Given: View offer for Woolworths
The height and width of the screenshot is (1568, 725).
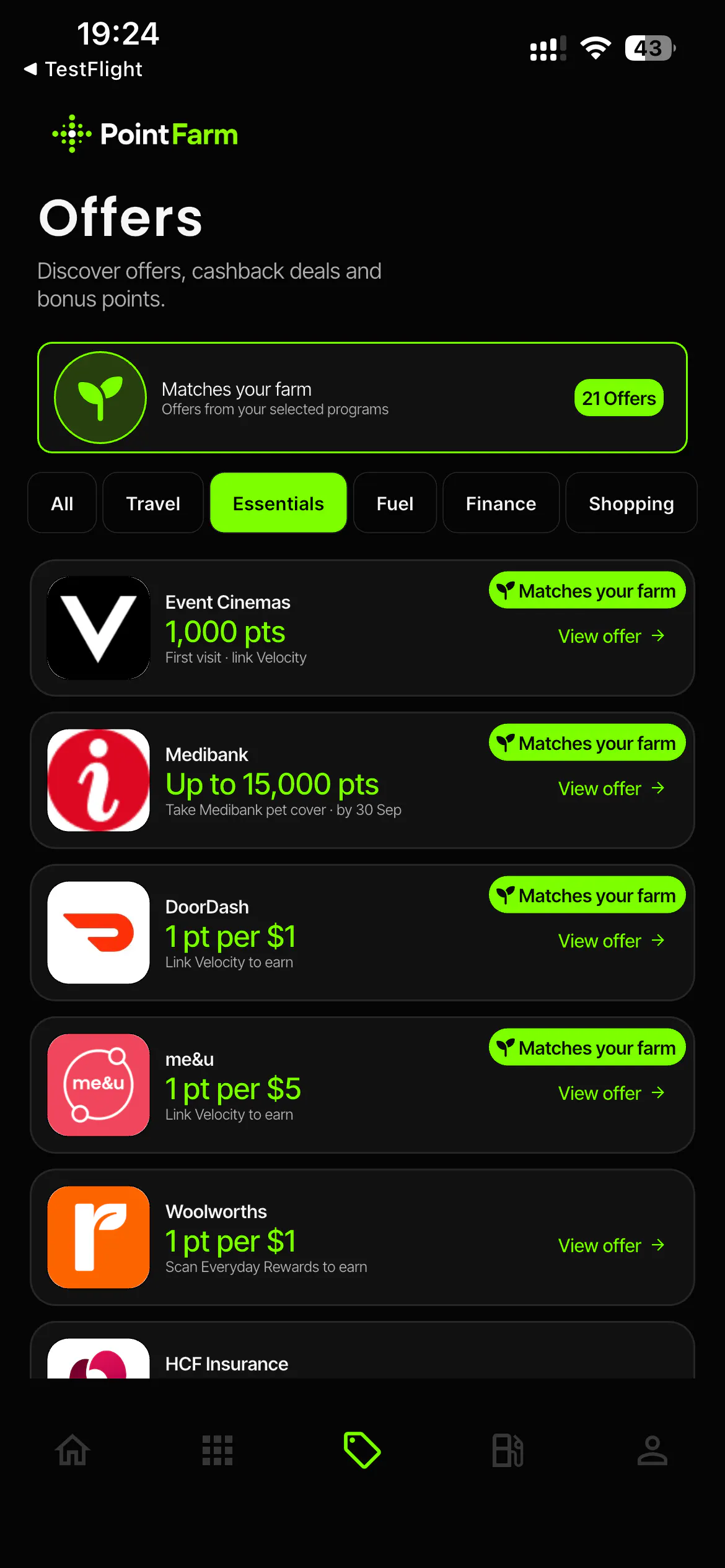Looking at the screenshot, I should coord(611,1245).
